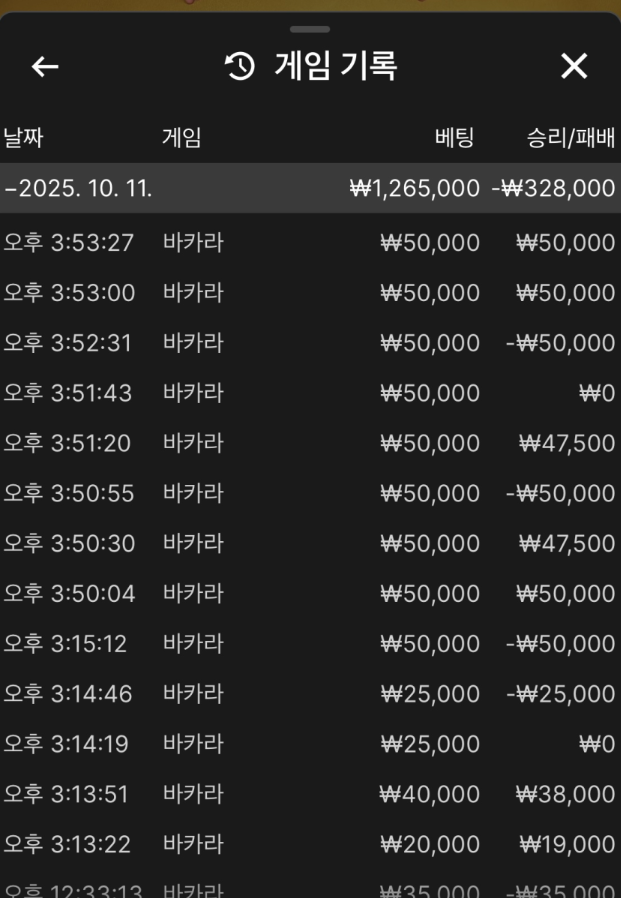View the 오후 3:14:19 바카라 round
This screenshot has height=898, width=621.
click(x=310, y=744)
